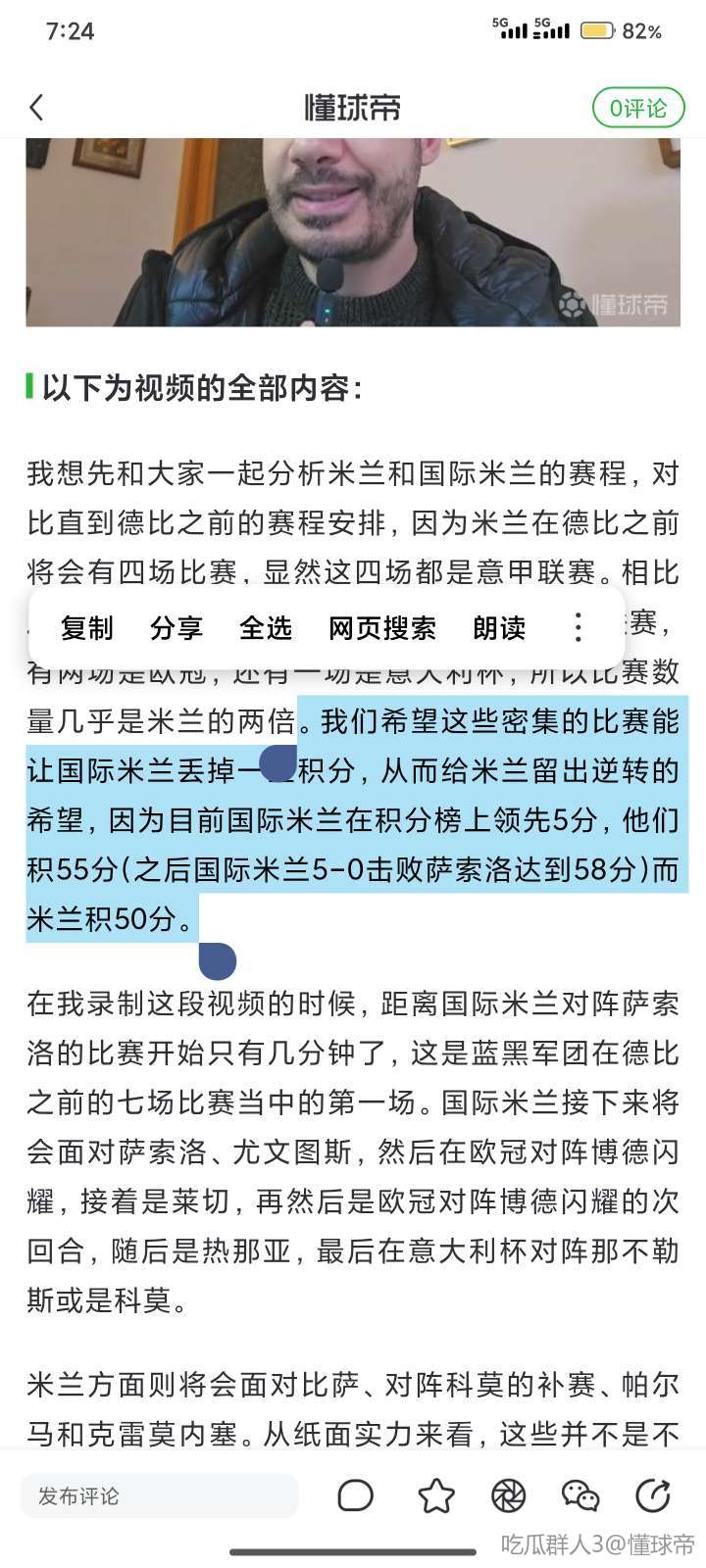Search the web with 网页搜索
706x1568 pixels.
click(x=382, y=628)
